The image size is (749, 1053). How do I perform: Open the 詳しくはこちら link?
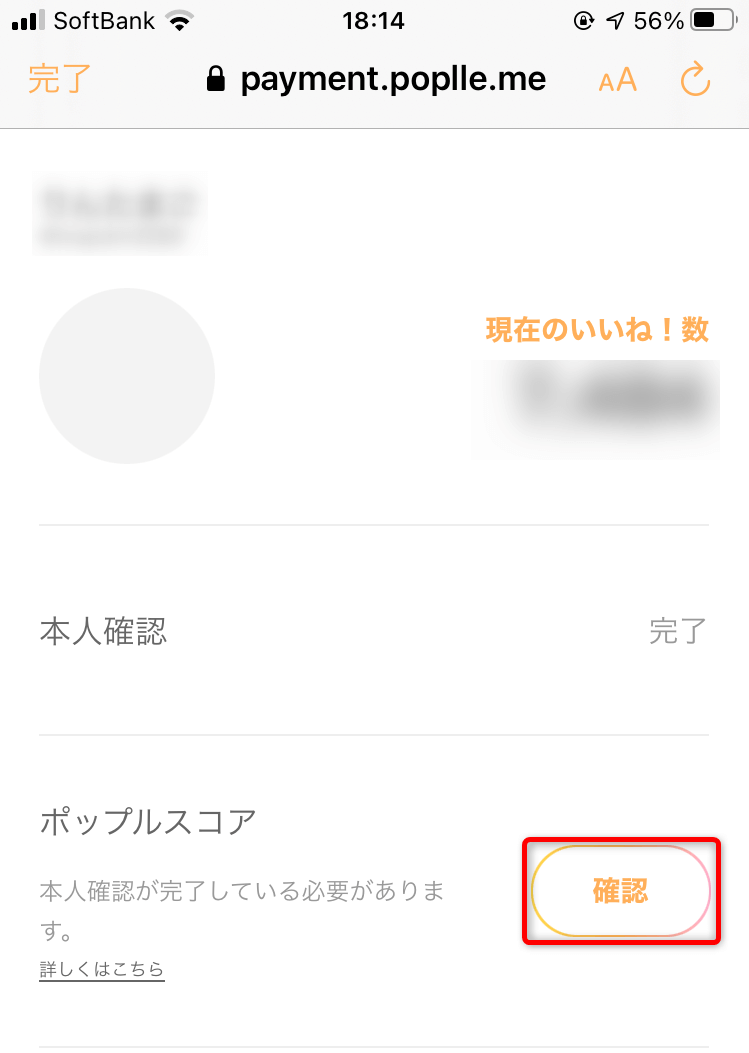101,969
